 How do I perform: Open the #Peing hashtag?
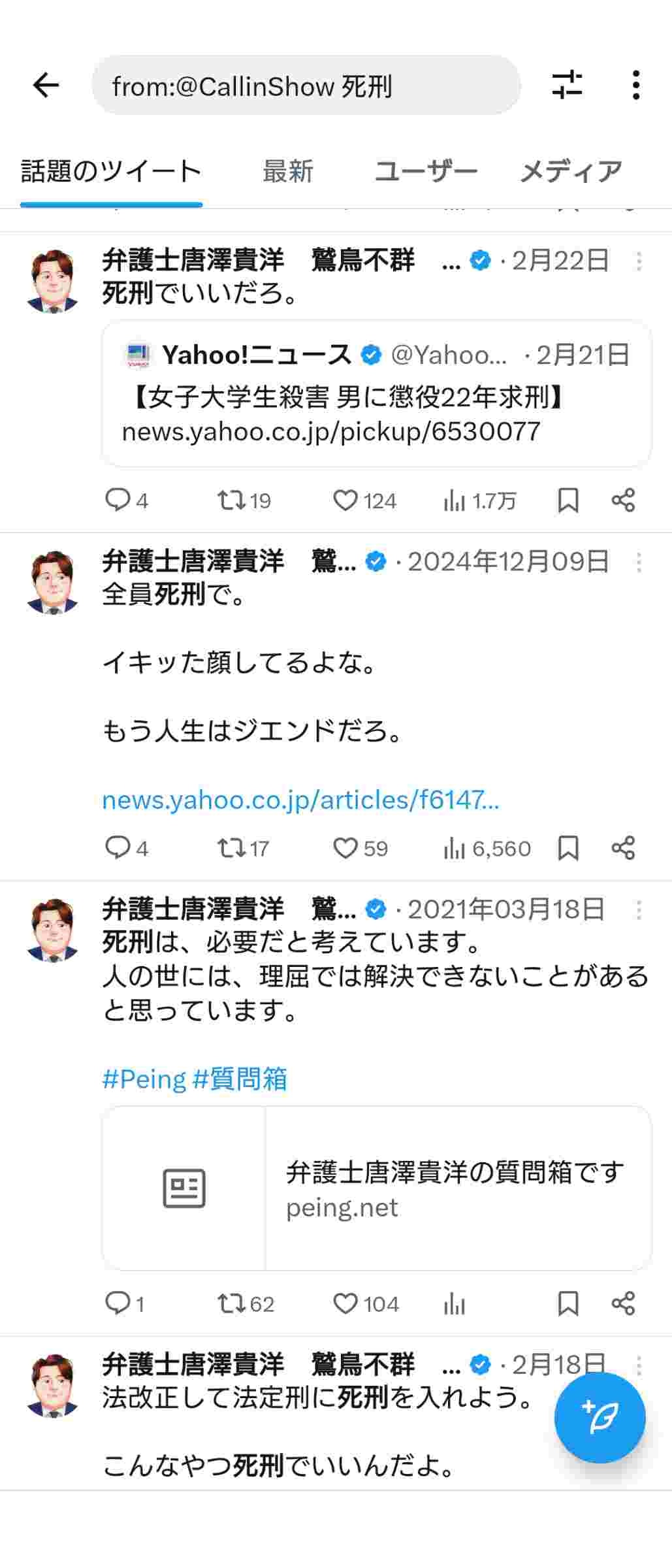click(144, 1079)
